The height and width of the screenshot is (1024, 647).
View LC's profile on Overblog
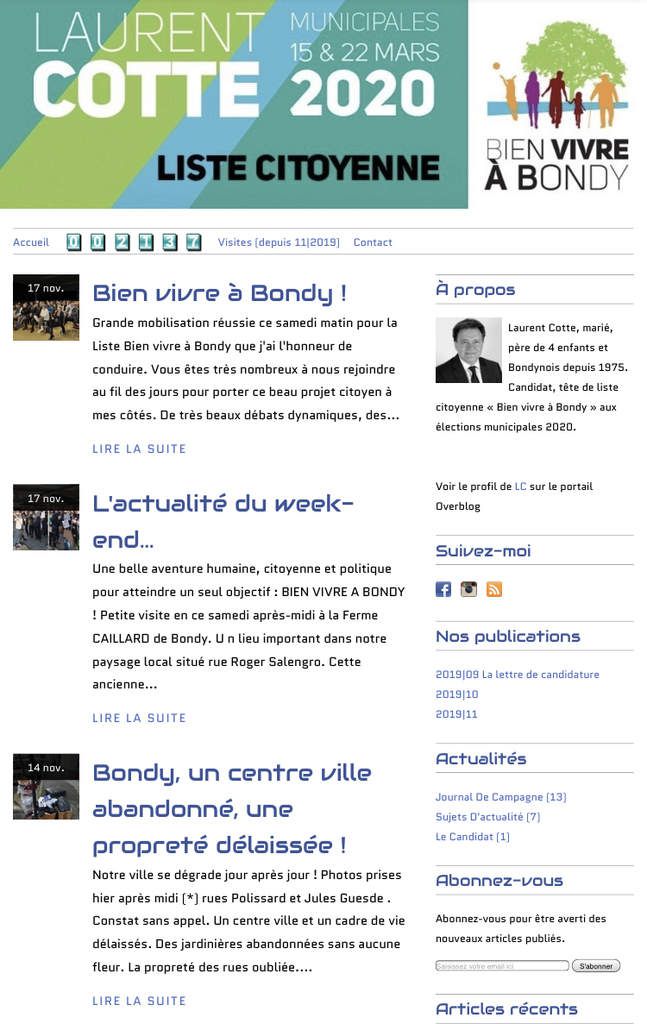[x=520, y=487]
